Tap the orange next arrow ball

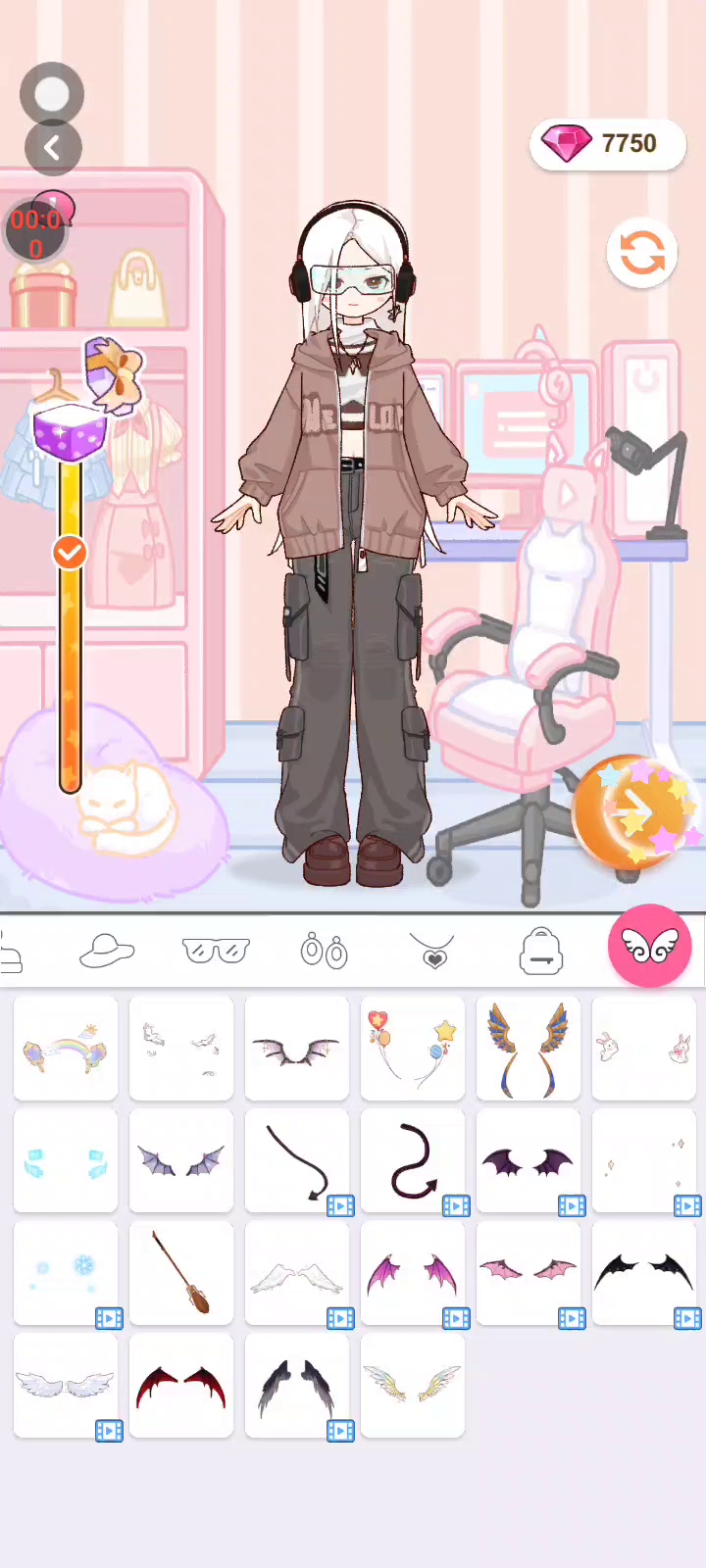point(633,810)
